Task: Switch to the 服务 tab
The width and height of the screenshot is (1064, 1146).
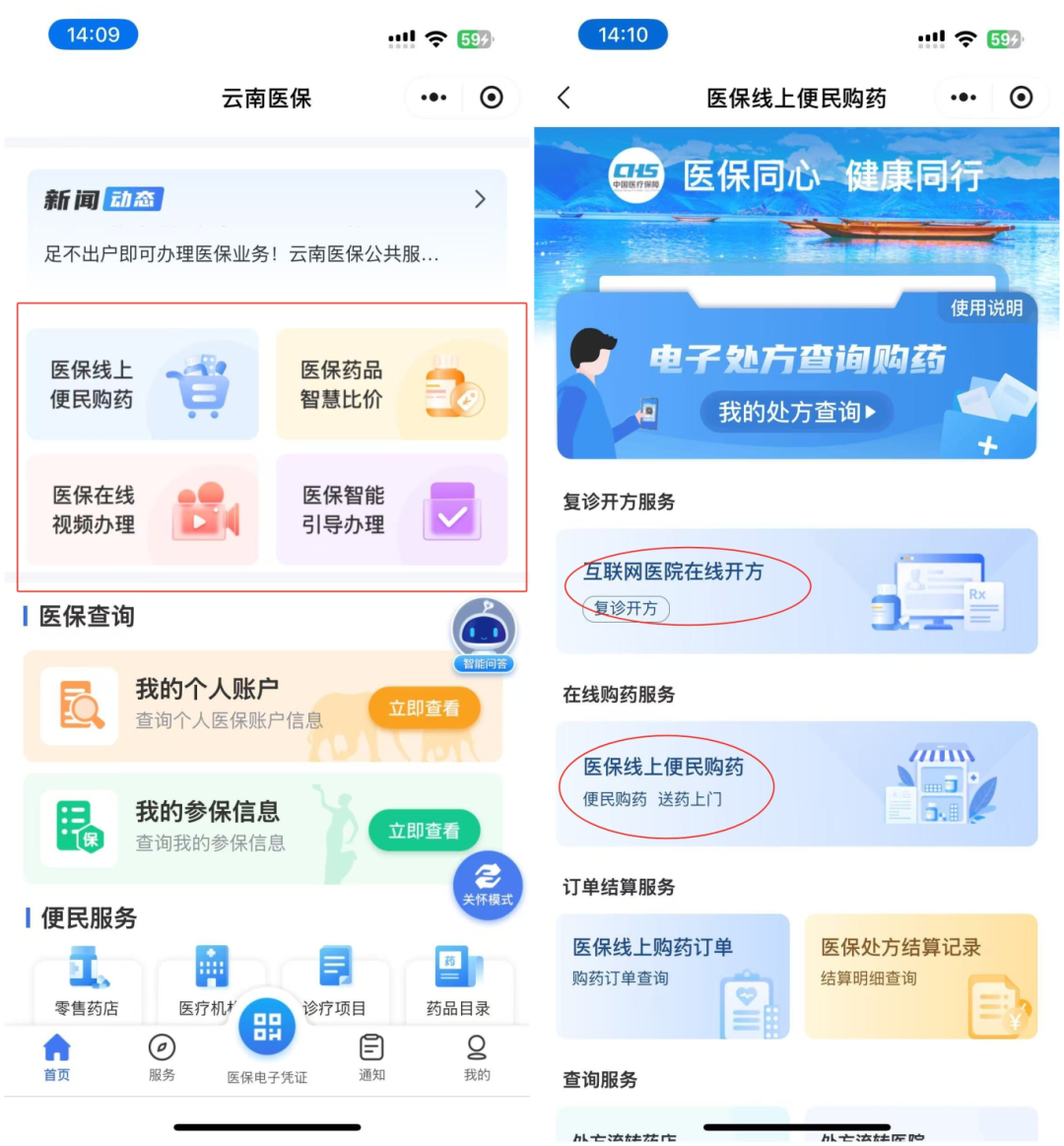Action: coord(162,1057)
